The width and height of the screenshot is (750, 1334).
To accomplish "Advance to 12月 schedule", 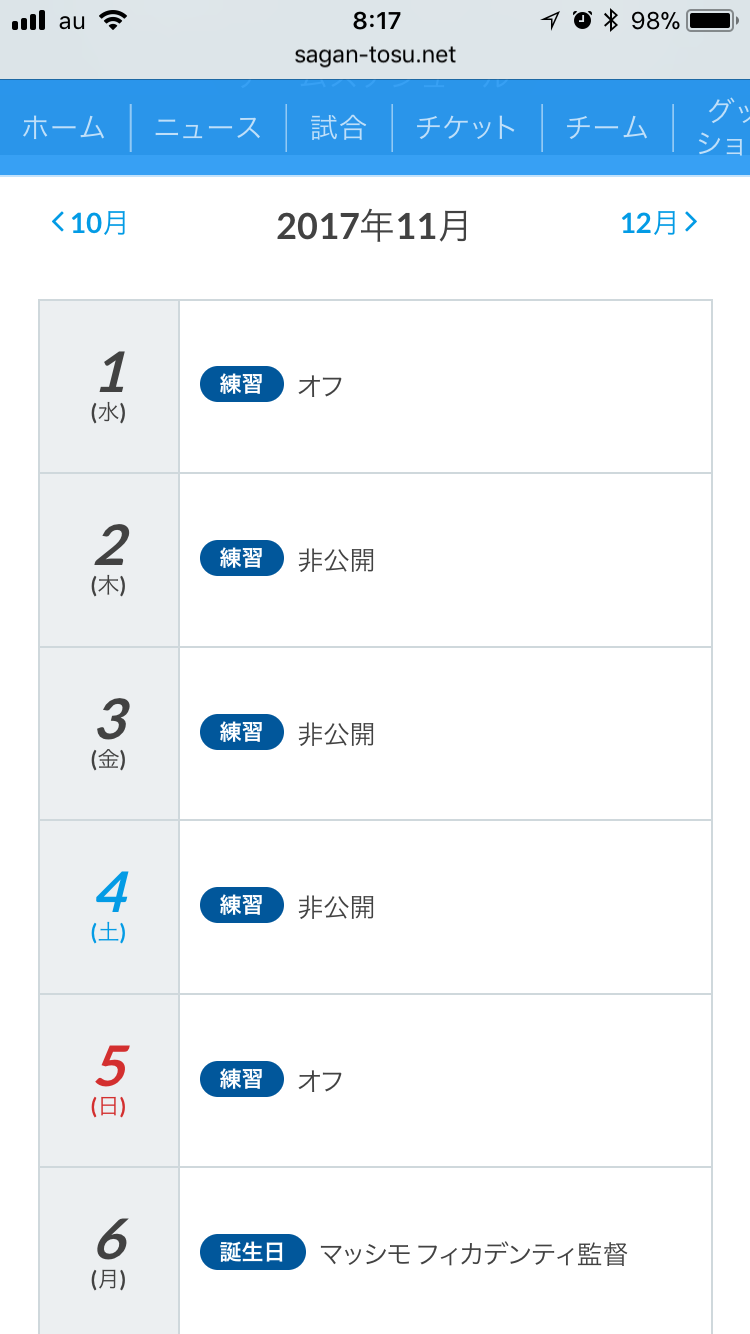I will 659,223.
